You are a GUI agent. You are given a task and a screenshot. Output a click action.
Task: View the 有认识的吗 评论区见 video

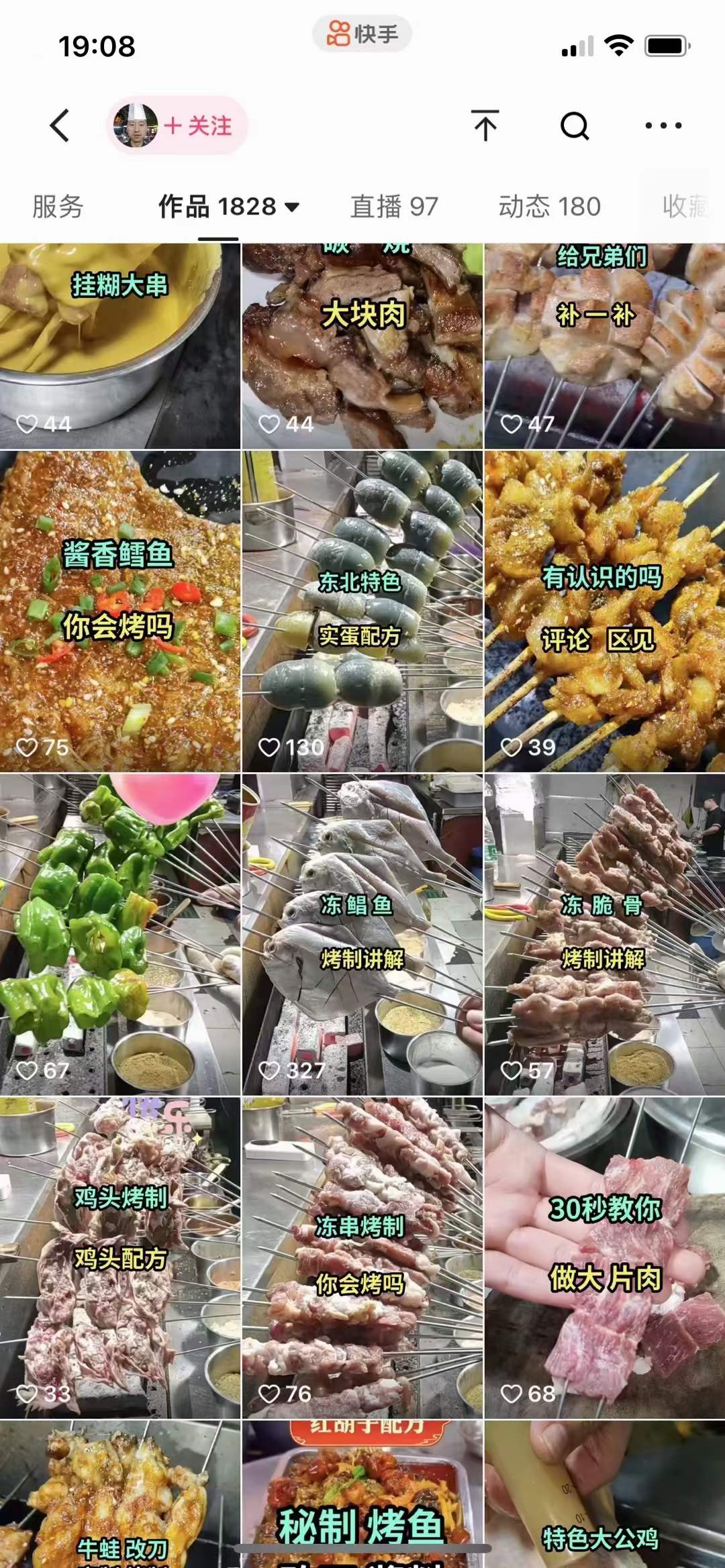tap(604, 611)
